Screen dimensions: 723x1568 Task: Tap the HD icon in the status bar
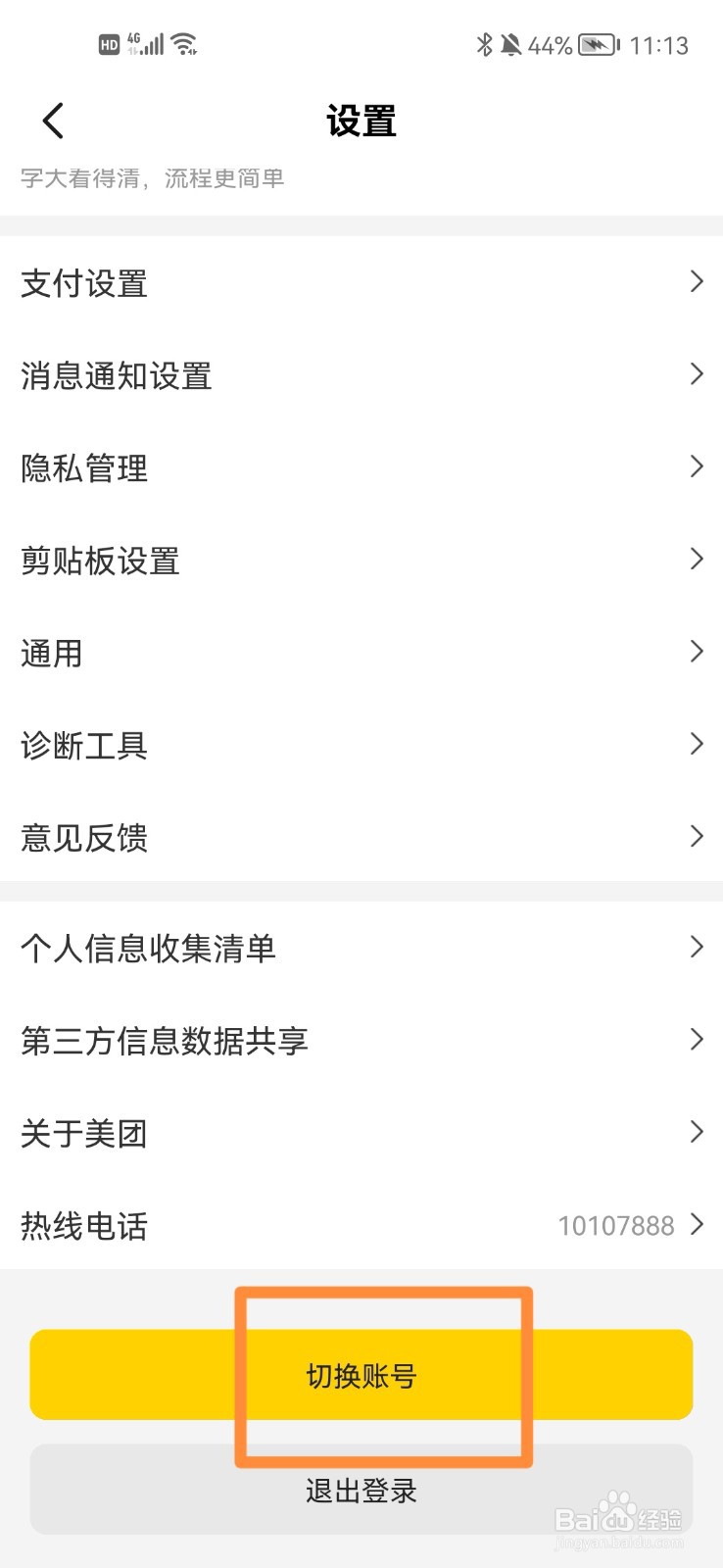(x=111, y=43)
